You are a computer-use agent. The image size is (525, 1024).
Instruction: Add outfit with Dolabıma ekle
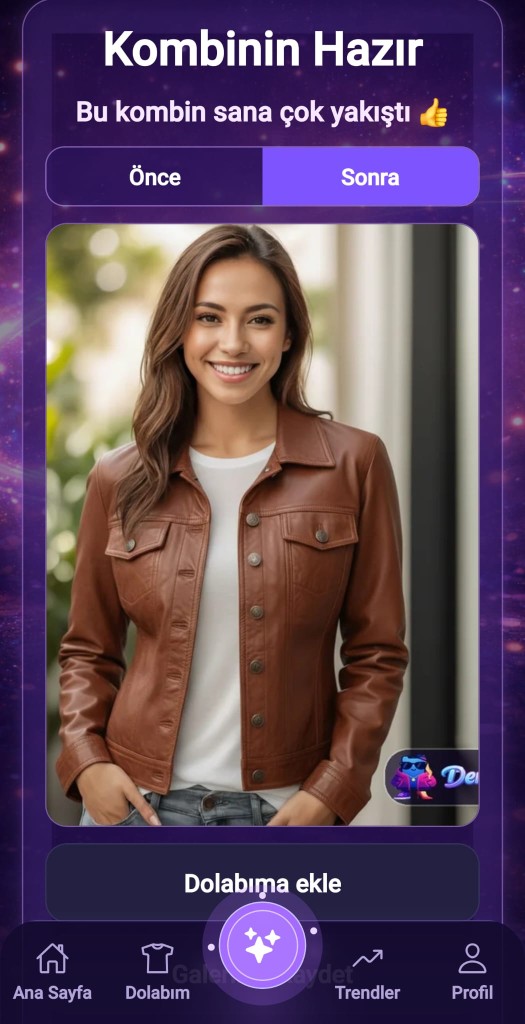[262, 883]
